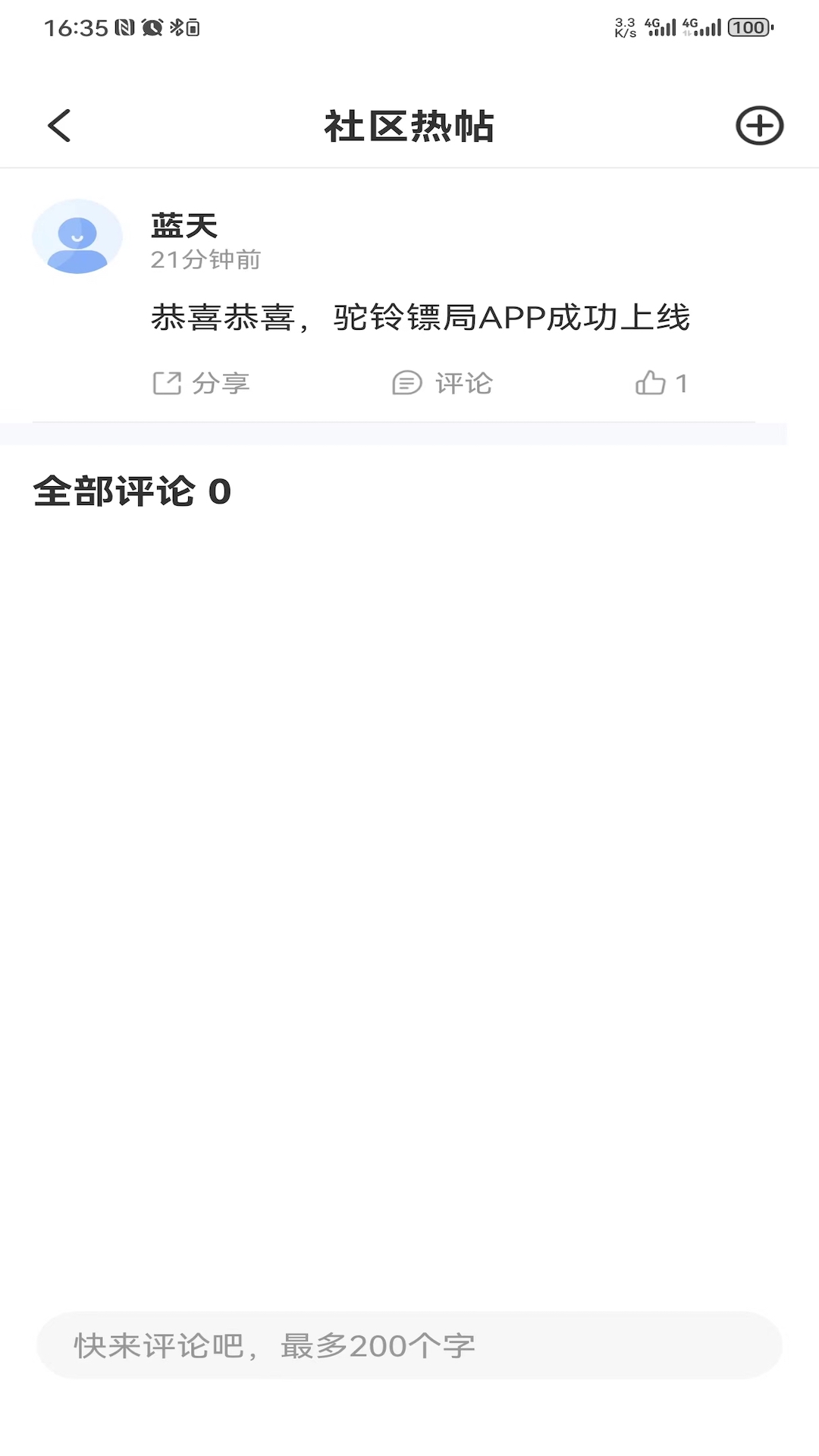Tap 评论 under 蓝天's post
819x1456 pixels.
(x=443, y=383)
